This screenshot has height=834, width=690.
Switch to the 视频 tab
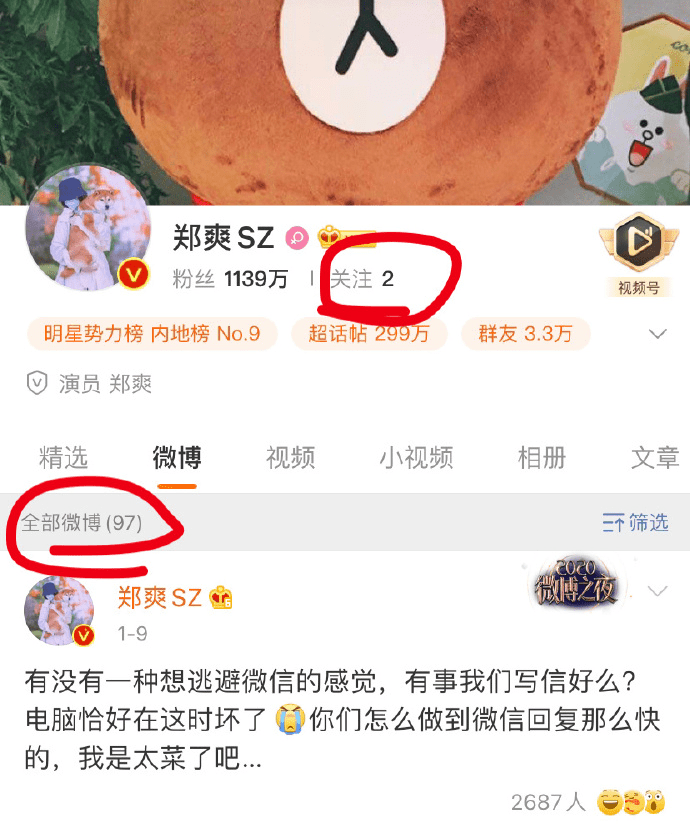[x=291, y=458]
